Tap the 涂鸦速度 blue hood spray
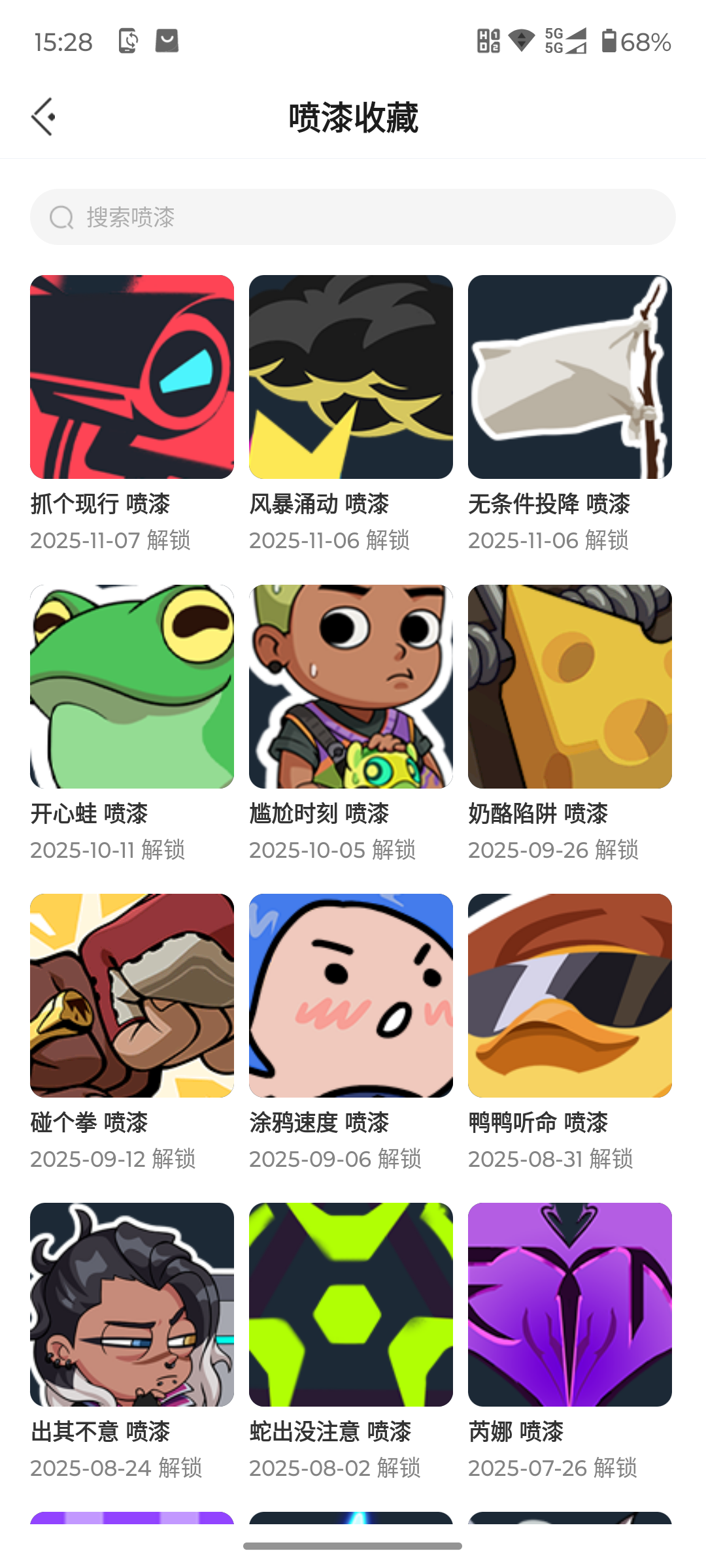706x1568 pixels. coord(350,995)
